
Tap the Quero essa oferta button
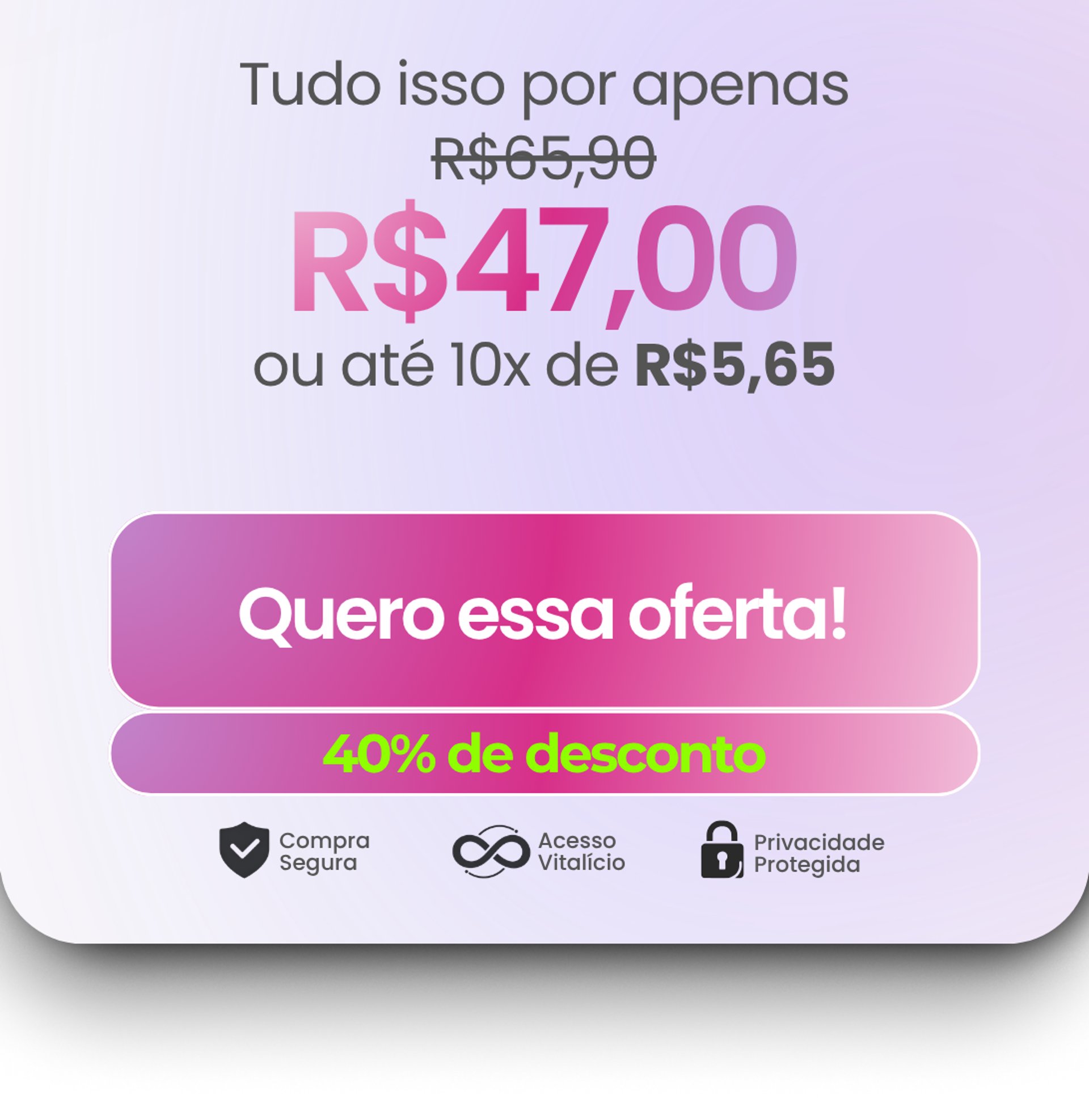(544, 610)
